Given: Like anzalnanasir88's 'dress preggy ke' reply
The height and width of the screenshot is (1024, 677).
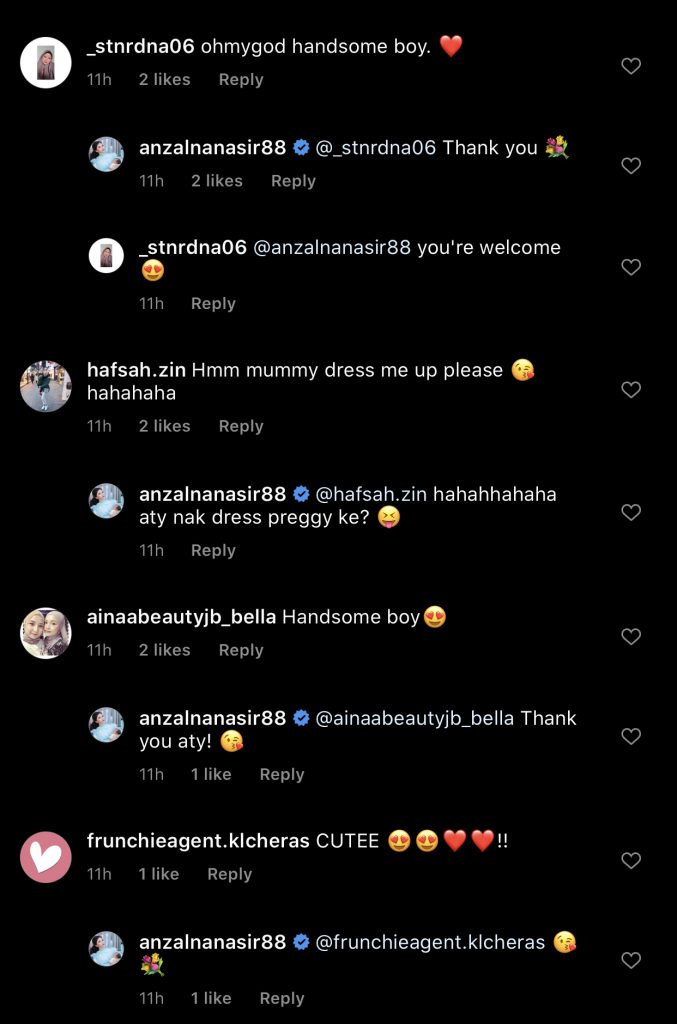Looking at the screenshot, I should [631, 512].
